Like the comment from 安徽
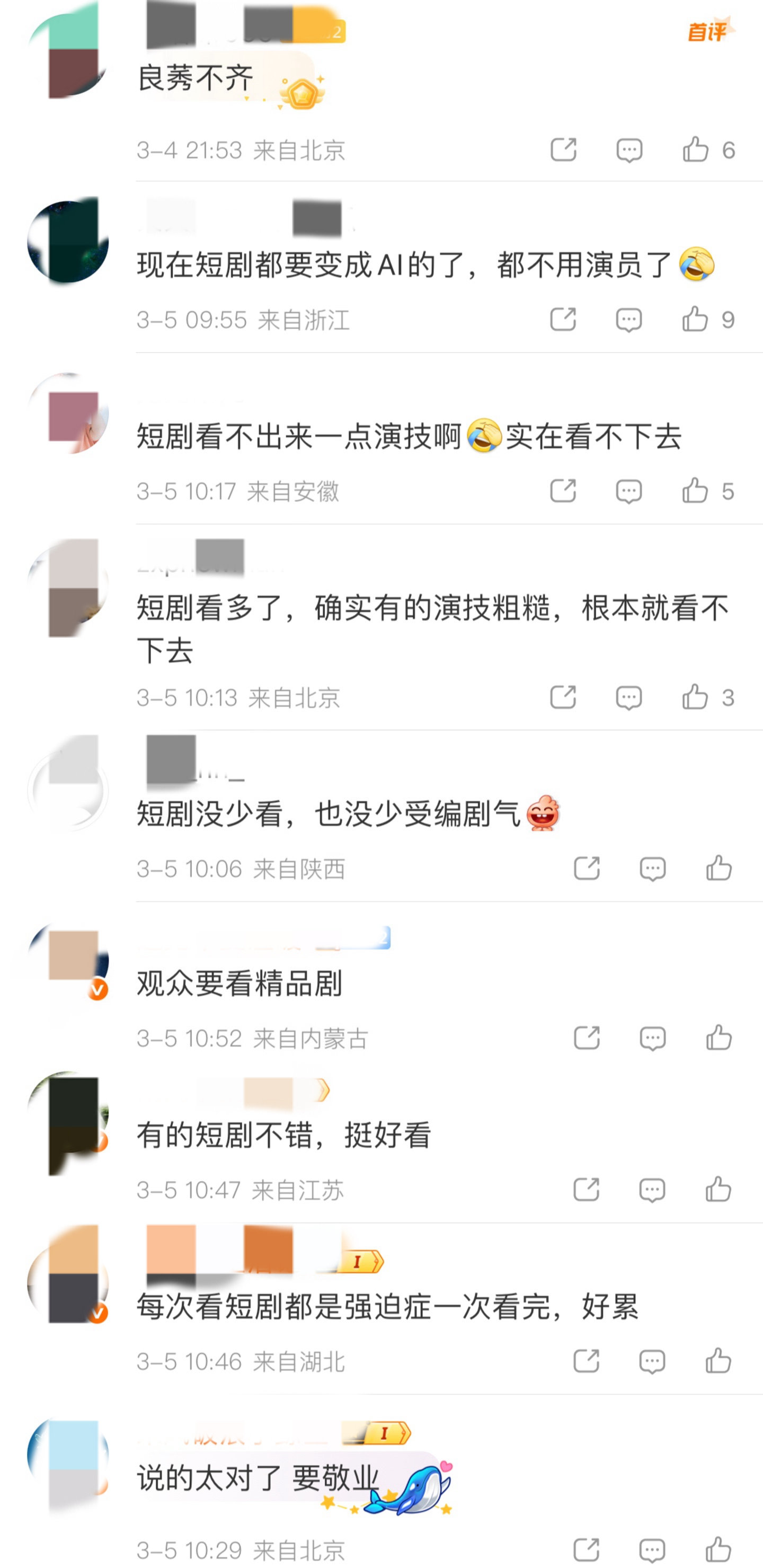763x1568 pixels. pyautogui.click(x=695, y=491)
